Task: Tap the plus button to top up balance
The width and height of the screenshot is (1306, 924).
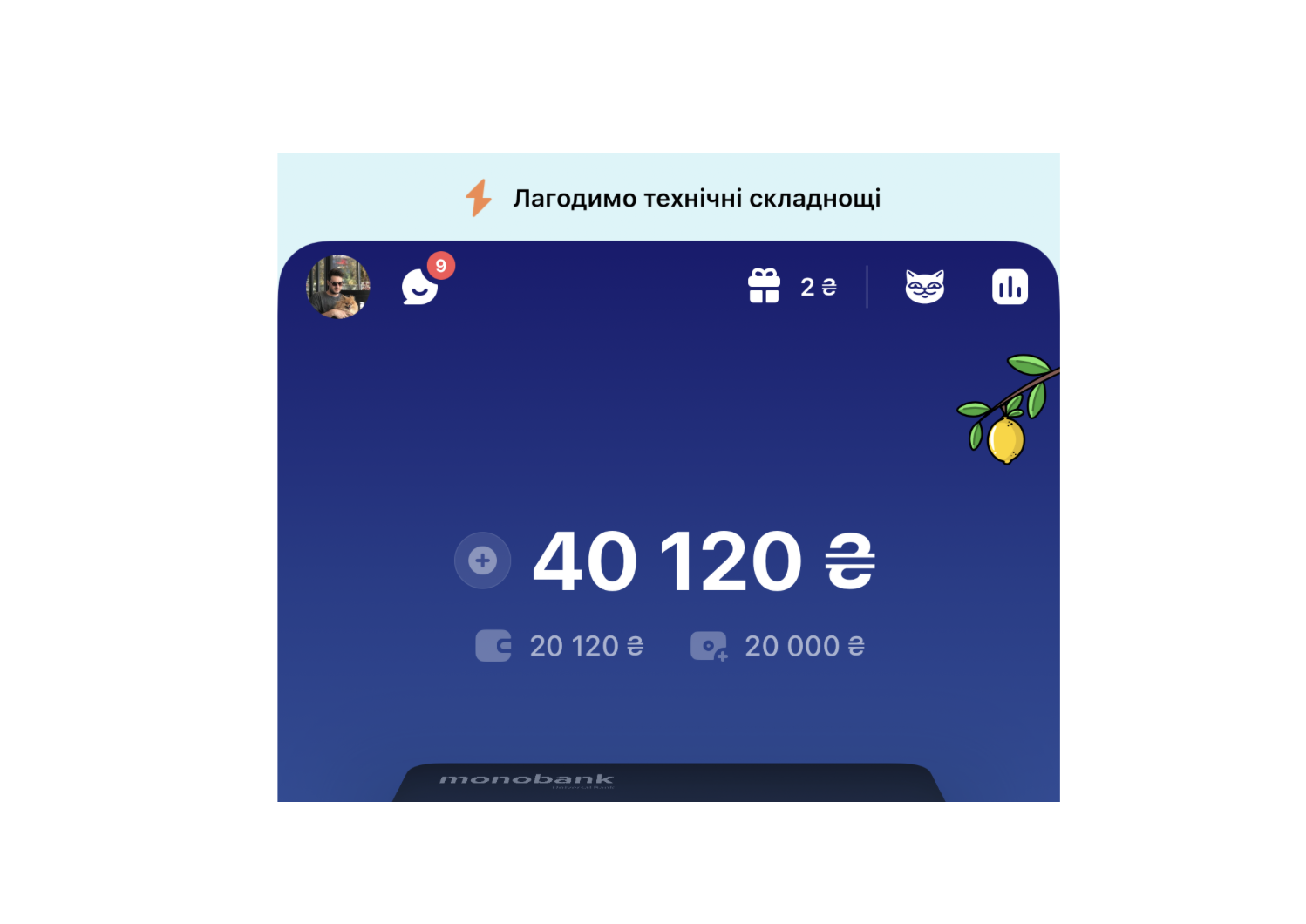Action: pos(482,561)
